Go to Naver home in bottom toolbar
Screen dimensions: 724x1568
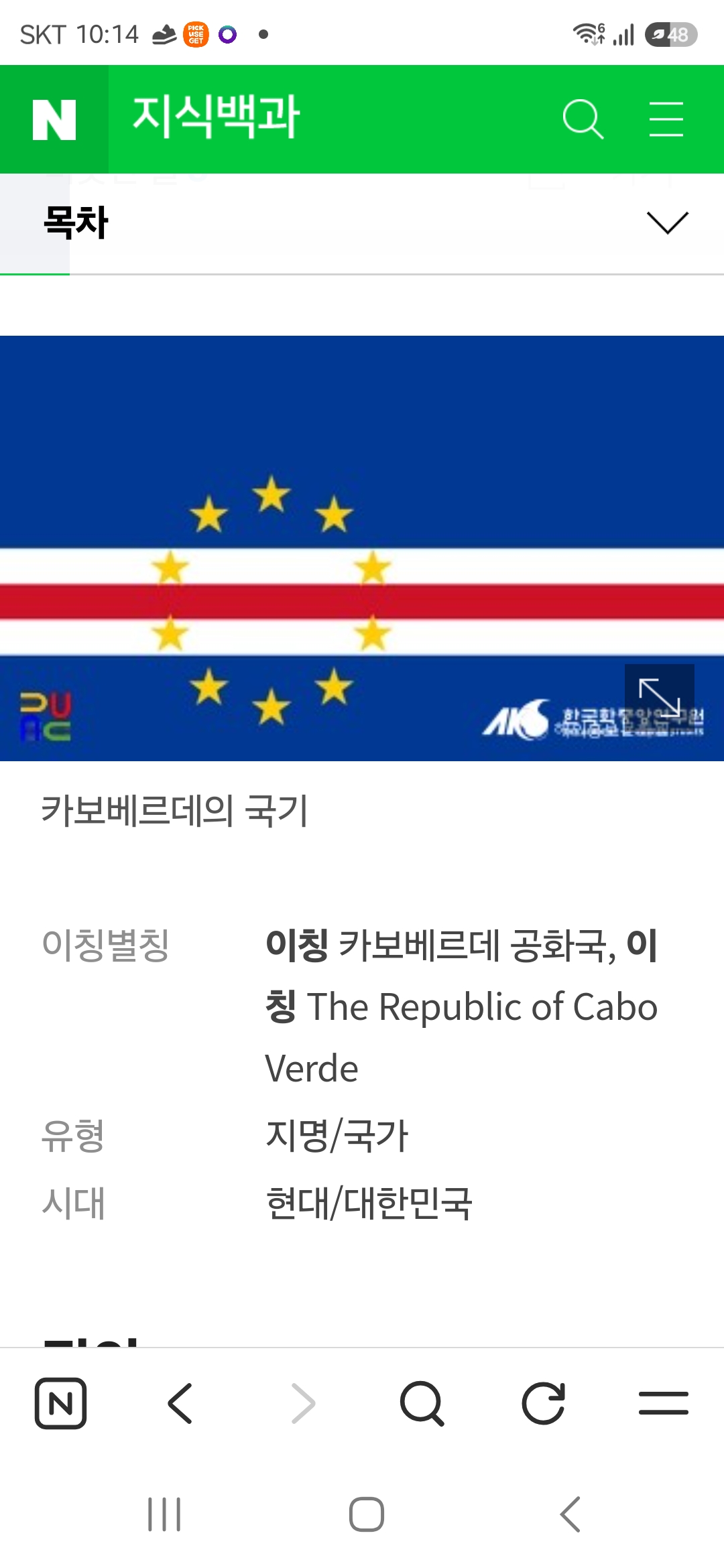coord(60,1403)
